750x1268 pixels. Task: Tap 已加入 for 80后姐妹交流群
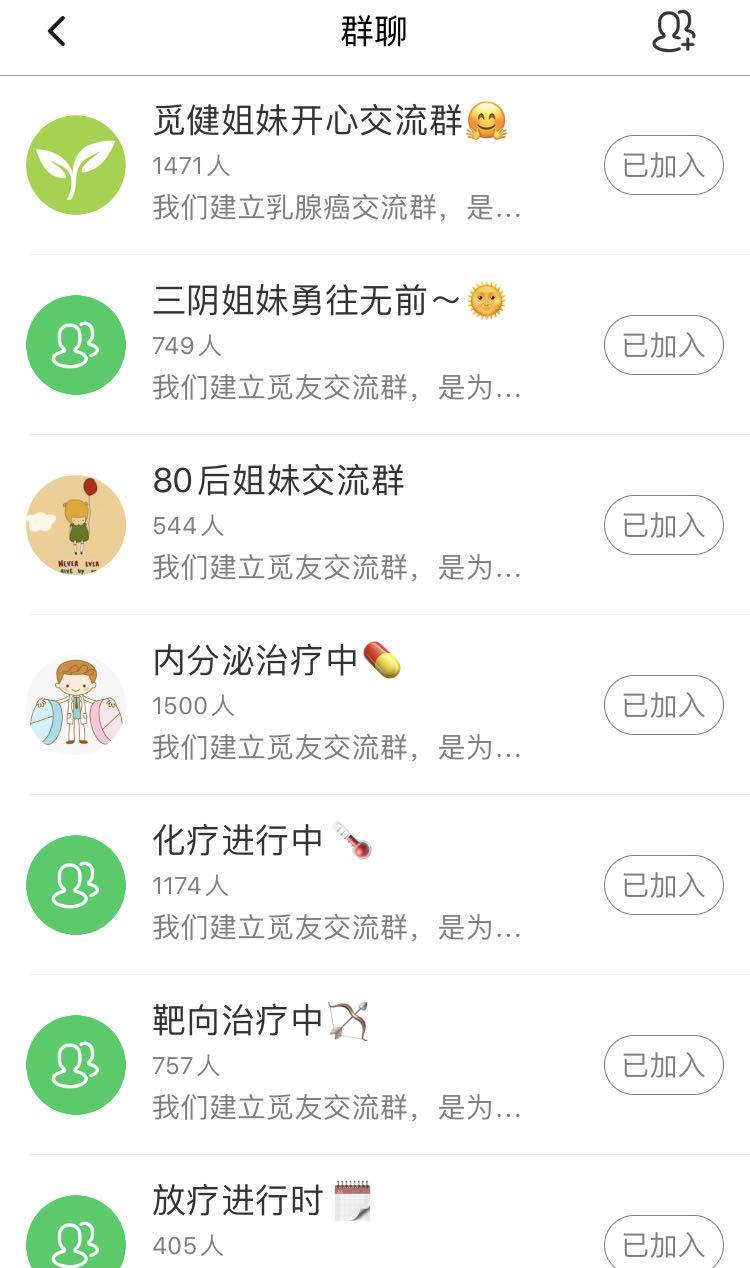[x=663, y=525]
